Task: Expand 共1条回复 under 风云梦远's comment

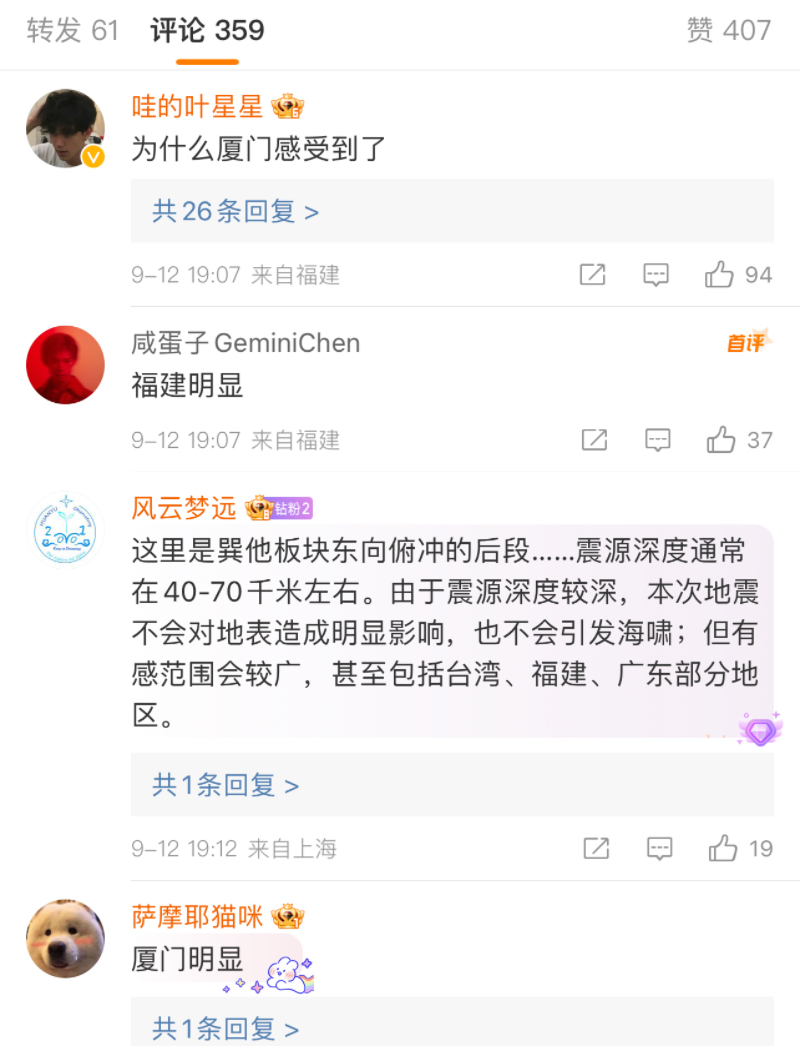Action: pos(226,785)
